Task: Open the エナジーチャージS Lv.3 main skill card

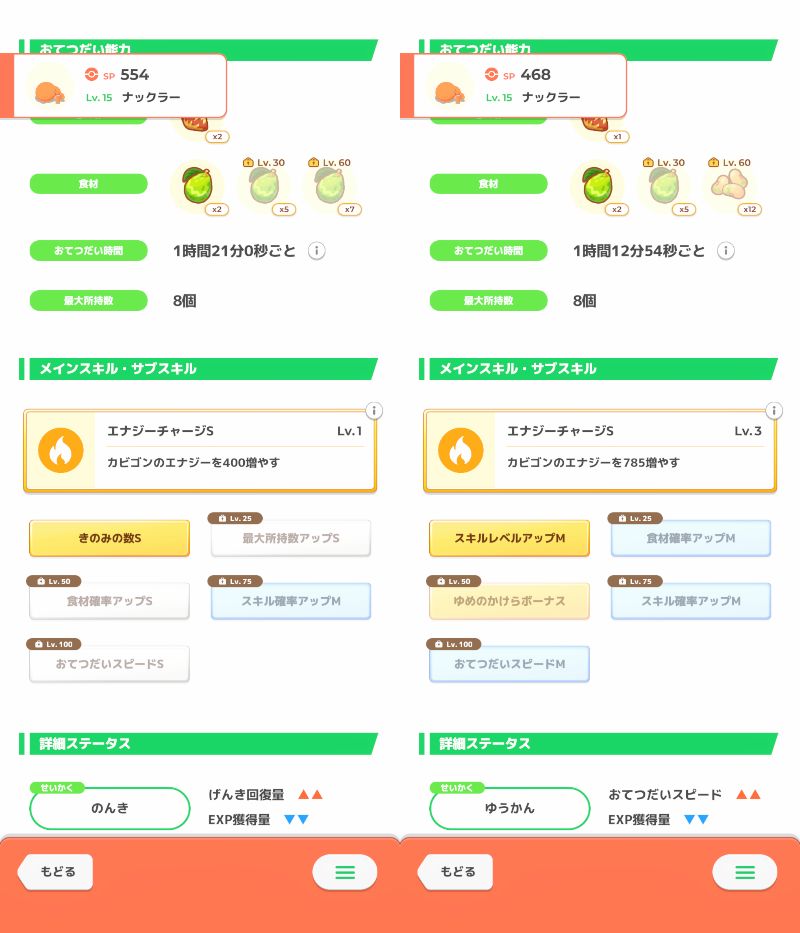Action: [600, 451]
